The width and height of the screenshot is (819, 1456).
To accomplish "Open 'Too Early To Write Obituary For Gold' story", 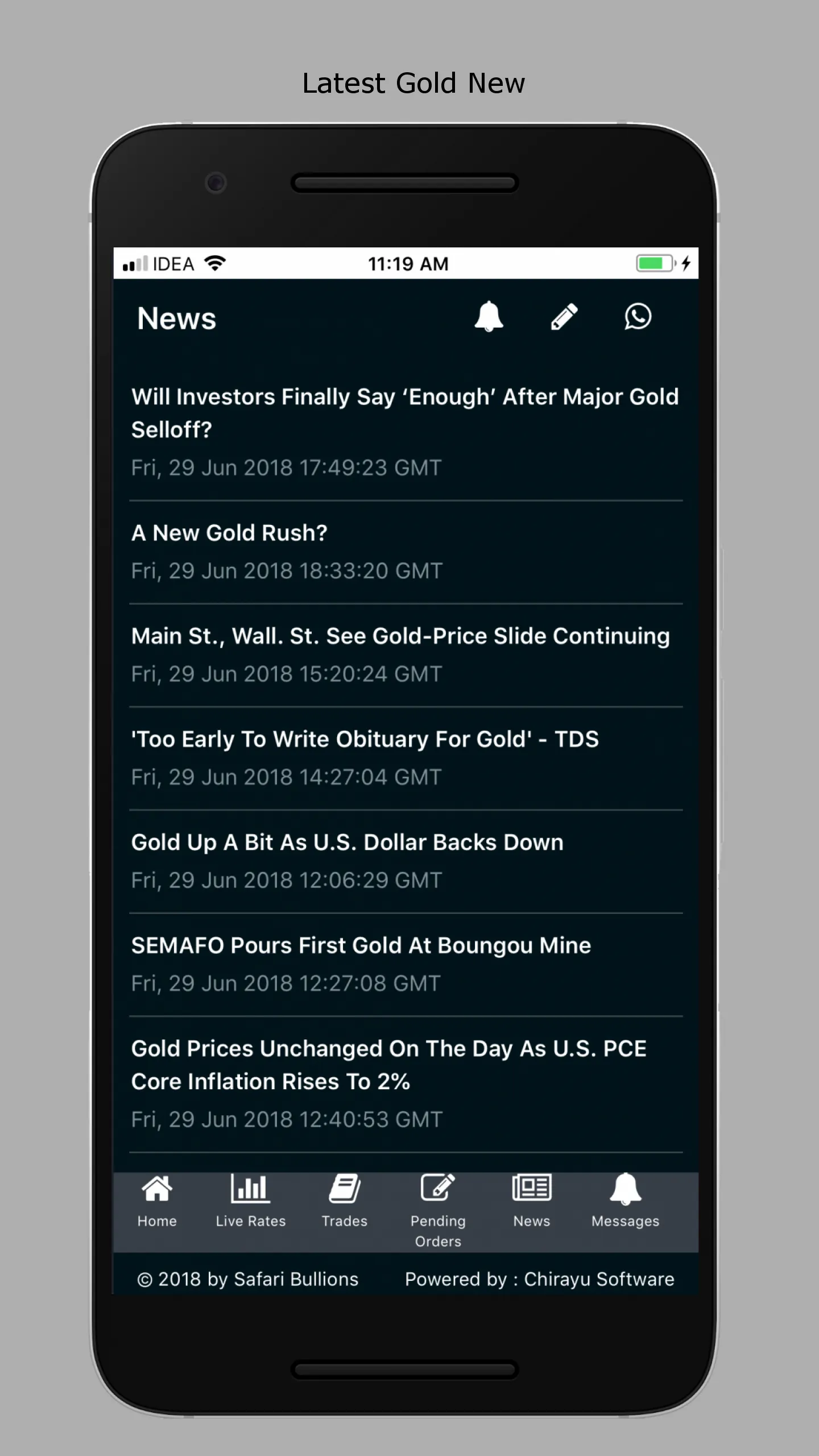I will (x=365, y=739).
